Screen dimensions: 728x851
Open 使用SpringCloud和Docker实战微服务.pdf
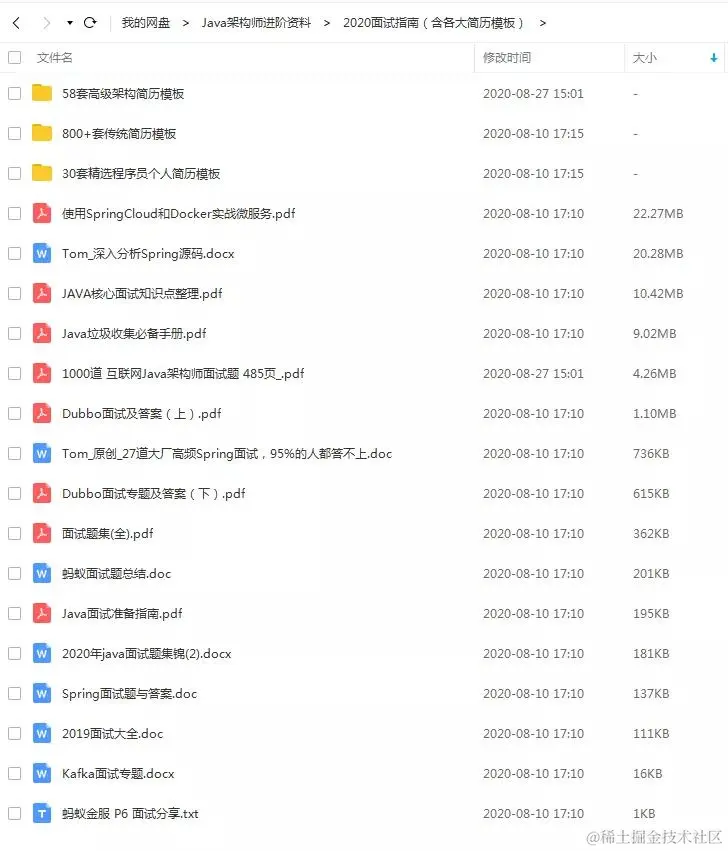[x=178, y=214]
